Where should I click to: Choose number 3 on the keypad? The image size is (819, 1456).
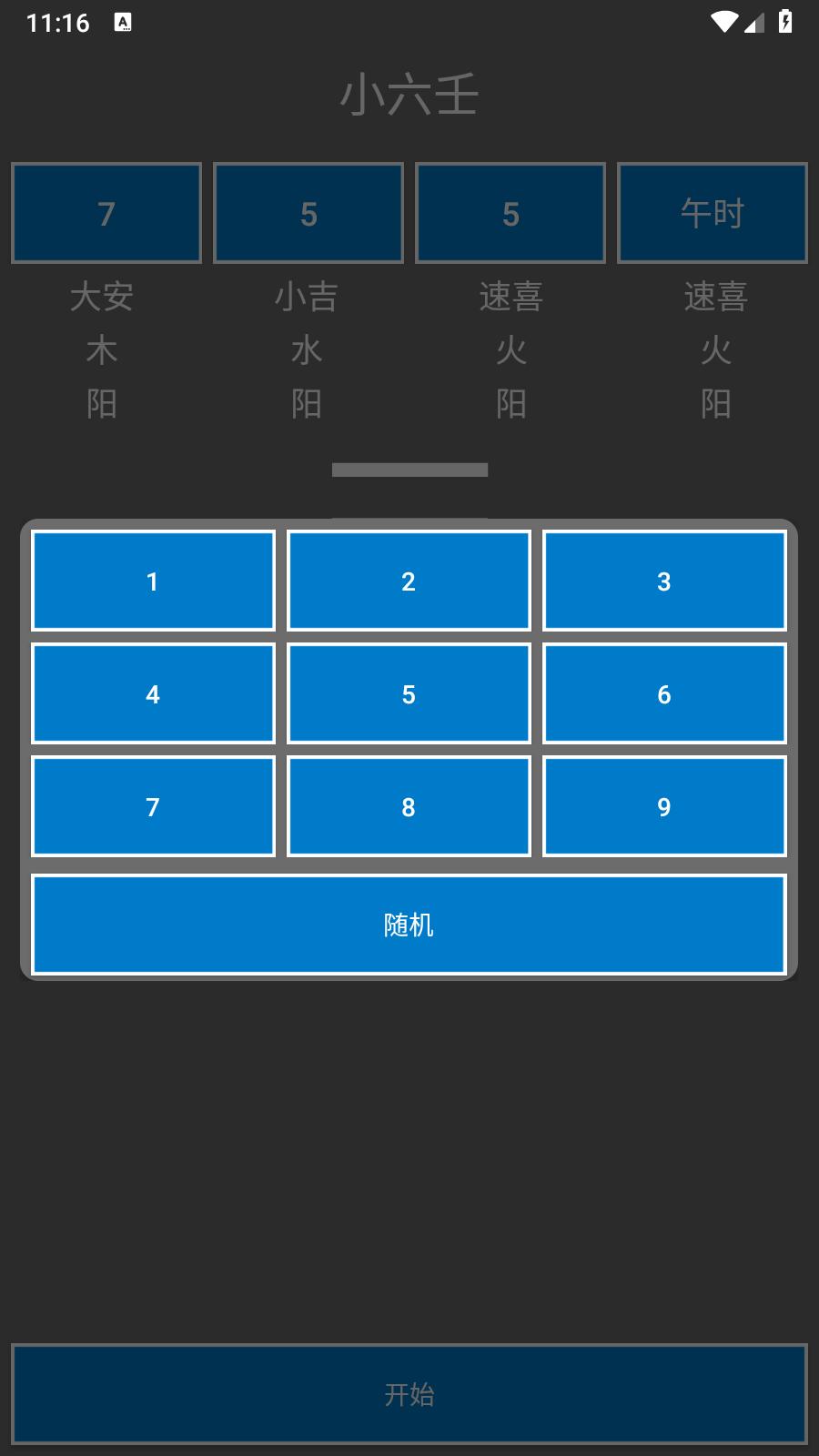664,581
